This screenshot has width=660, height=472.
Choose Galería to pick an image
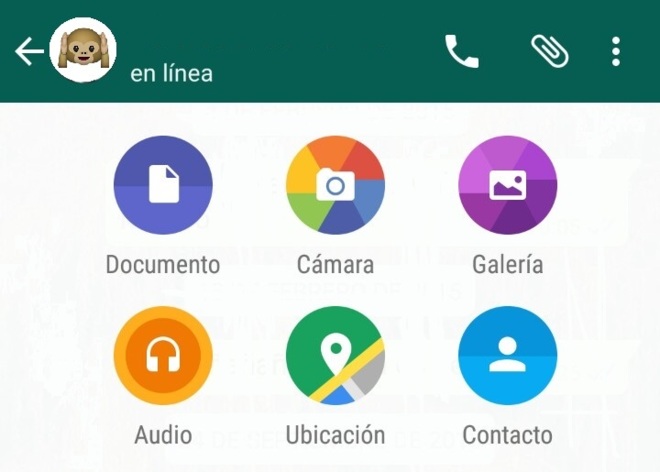click(x=507, y=185)
